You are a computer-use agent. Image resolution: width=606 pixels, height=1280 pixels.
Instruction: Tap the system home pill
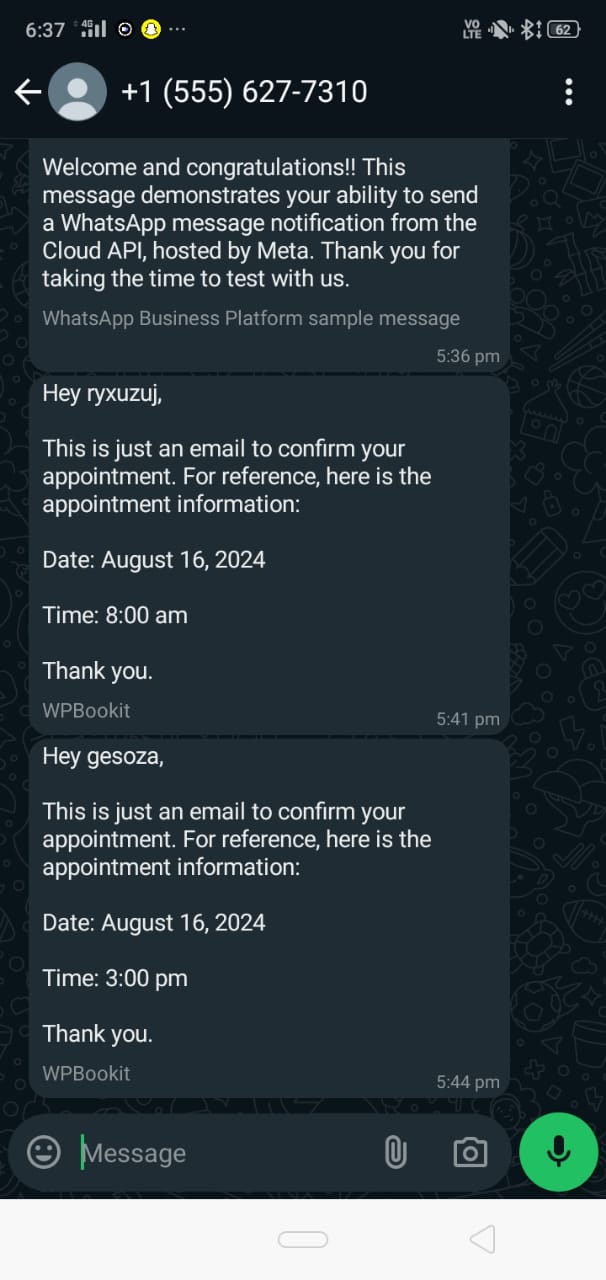point(303,1240)
